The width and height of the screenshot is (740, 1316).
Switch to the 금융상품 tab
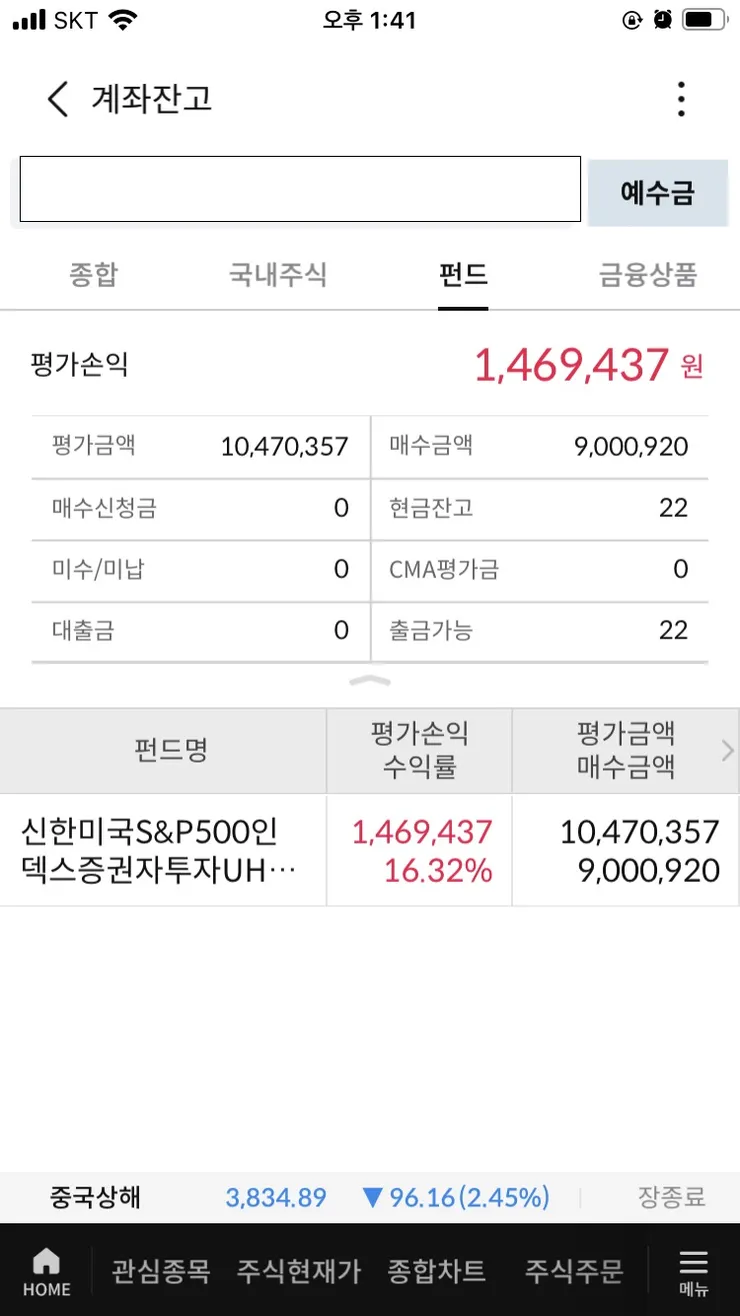pyautogui.click(x=648, y=274)
